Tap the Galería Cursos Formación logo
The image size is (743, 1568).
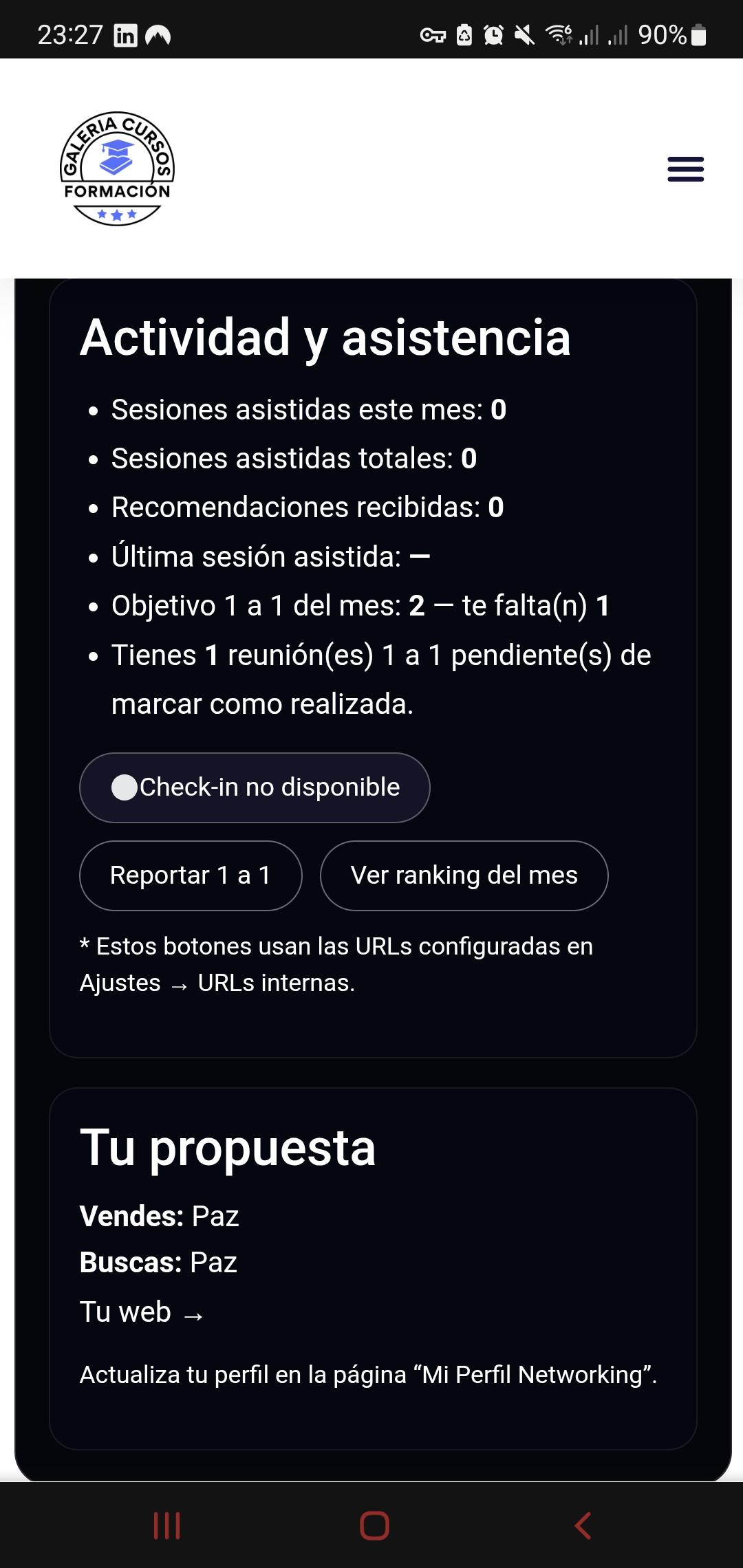pyautogui.click(x=117, y=169)
